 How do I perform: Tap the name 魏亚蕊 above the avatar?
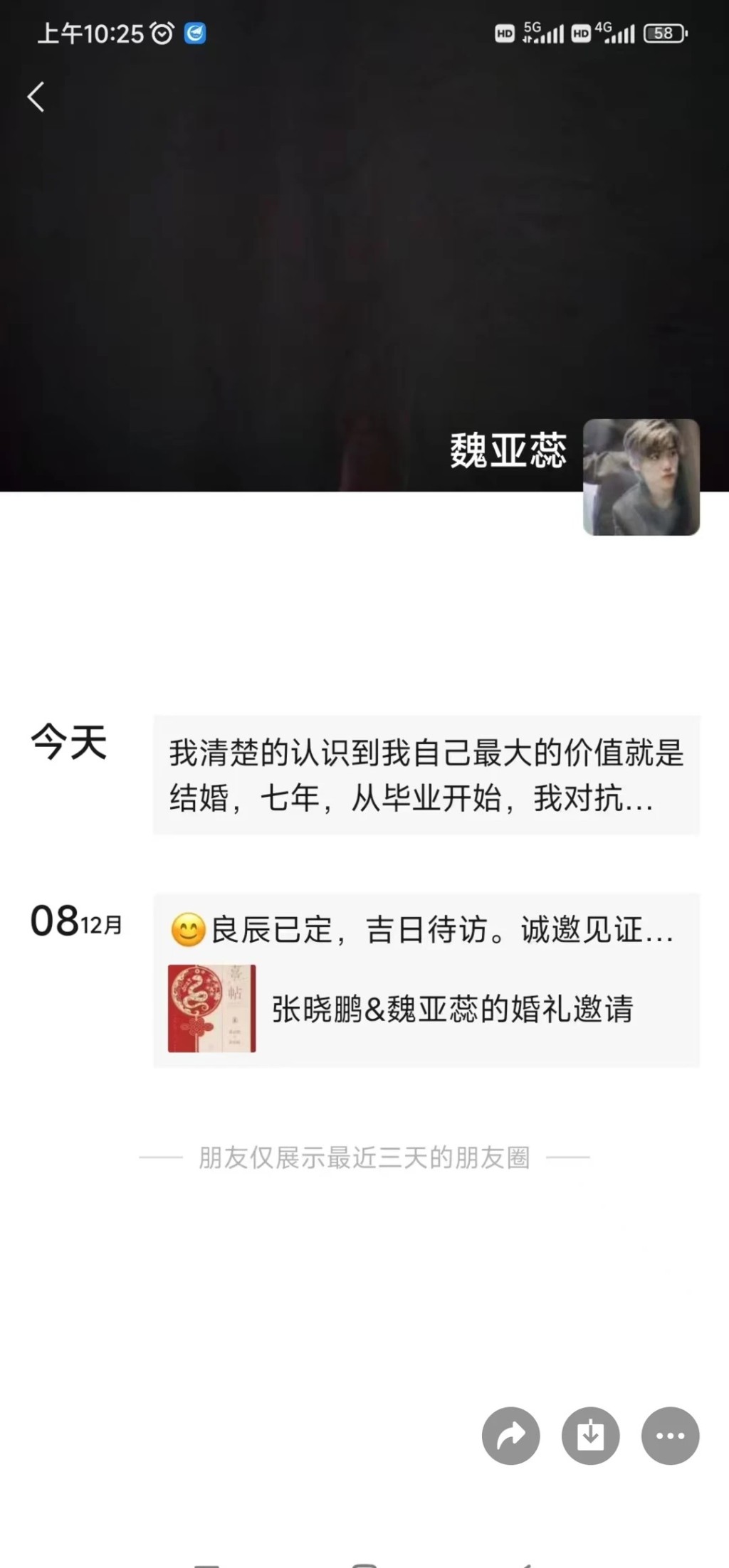click(x=508, y=450)
